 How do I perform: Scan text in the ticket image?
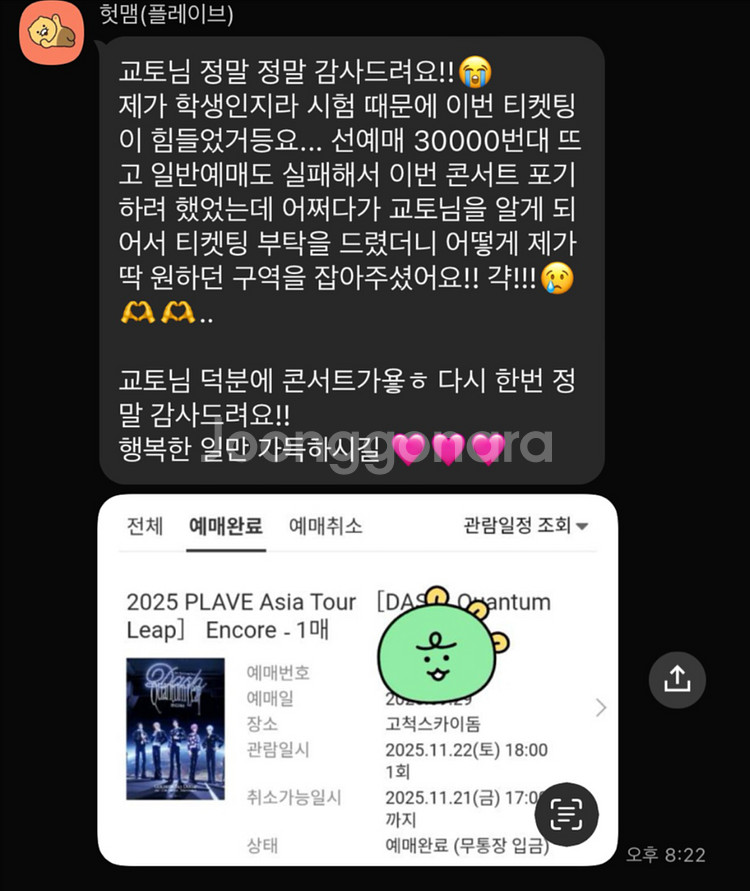[x=566, y=814]
